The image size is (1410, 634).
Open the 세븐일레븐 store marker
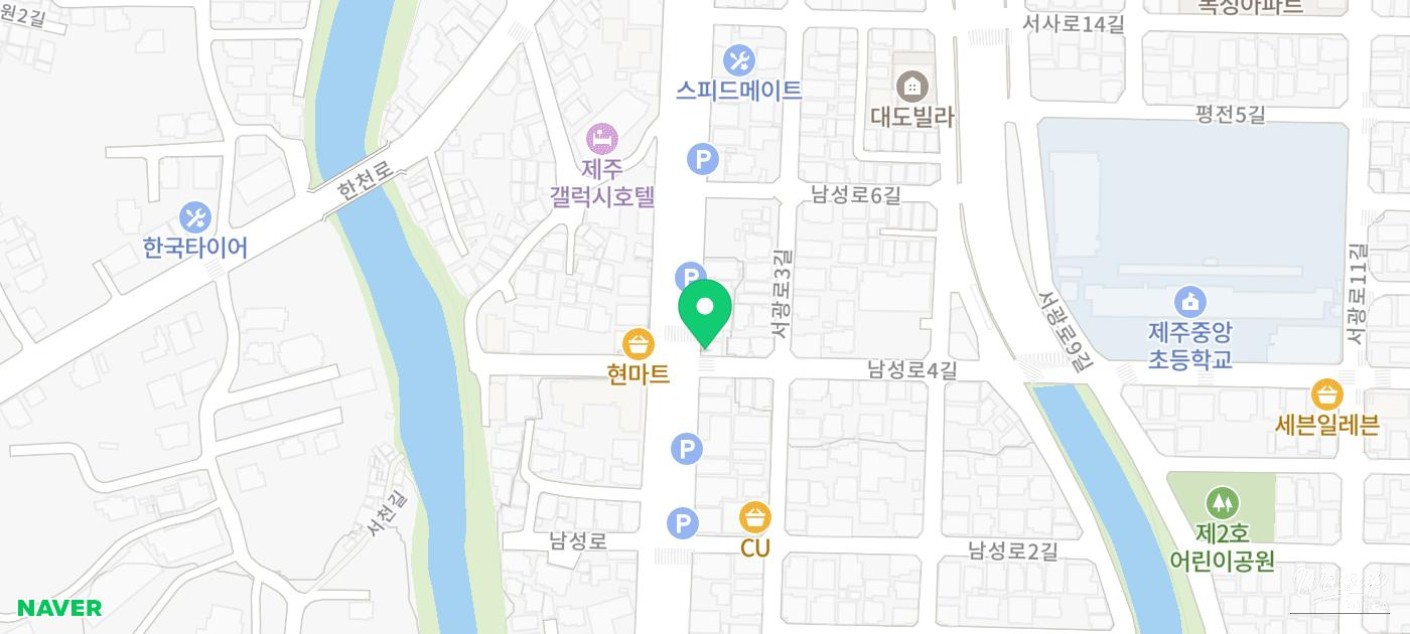point(1326,394)
